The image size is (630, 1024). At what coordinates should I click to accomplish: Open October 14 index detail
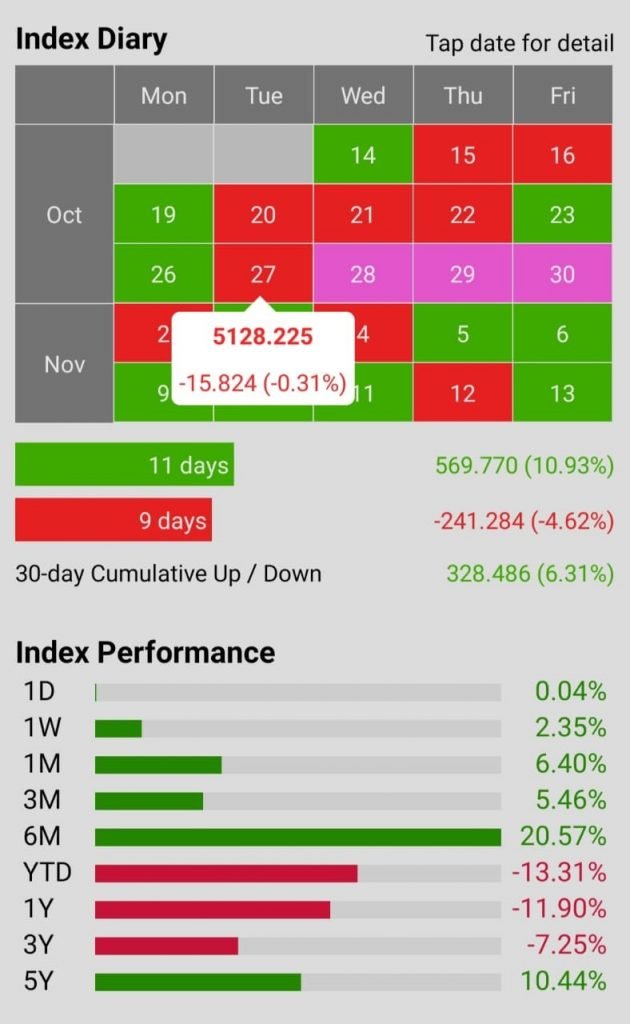pyautogui.click(x=363, y=155)
